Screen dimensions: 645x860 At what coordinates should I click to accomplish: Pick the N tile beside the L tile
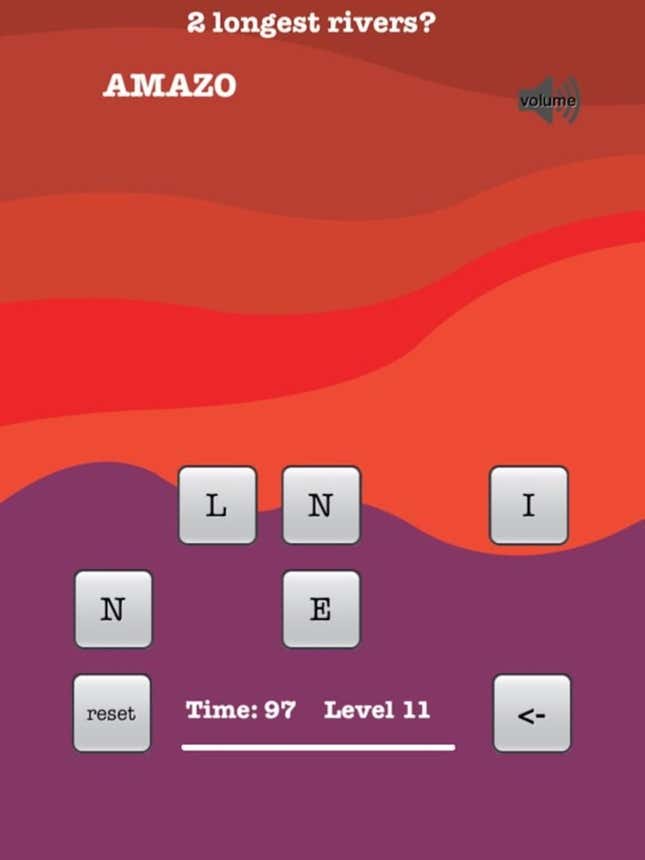tap(321, 505)
